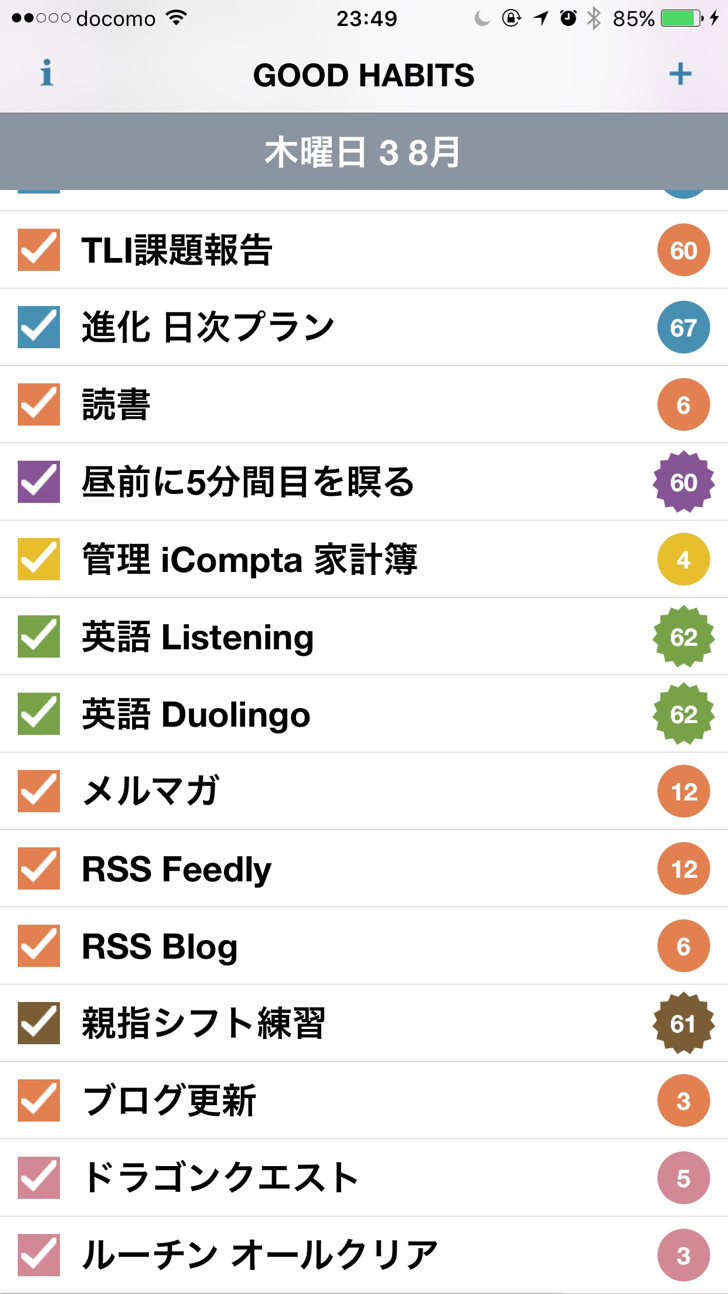Uncheck the TLI課題報告 checkbox
728x1294 pixels.
click(x=39, y=250)
